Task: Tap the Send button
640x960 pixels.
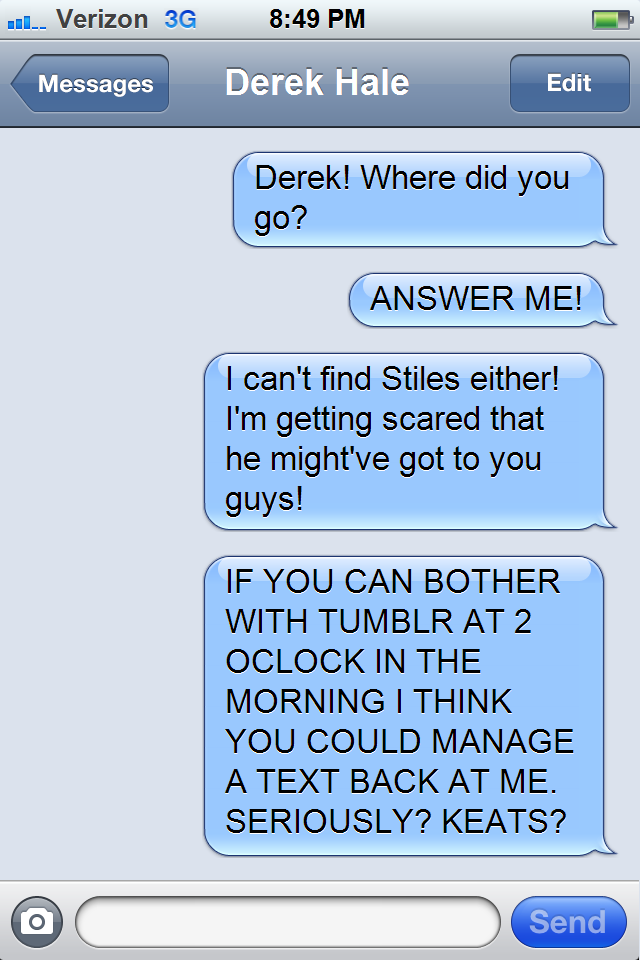Action: pos(567,921)
